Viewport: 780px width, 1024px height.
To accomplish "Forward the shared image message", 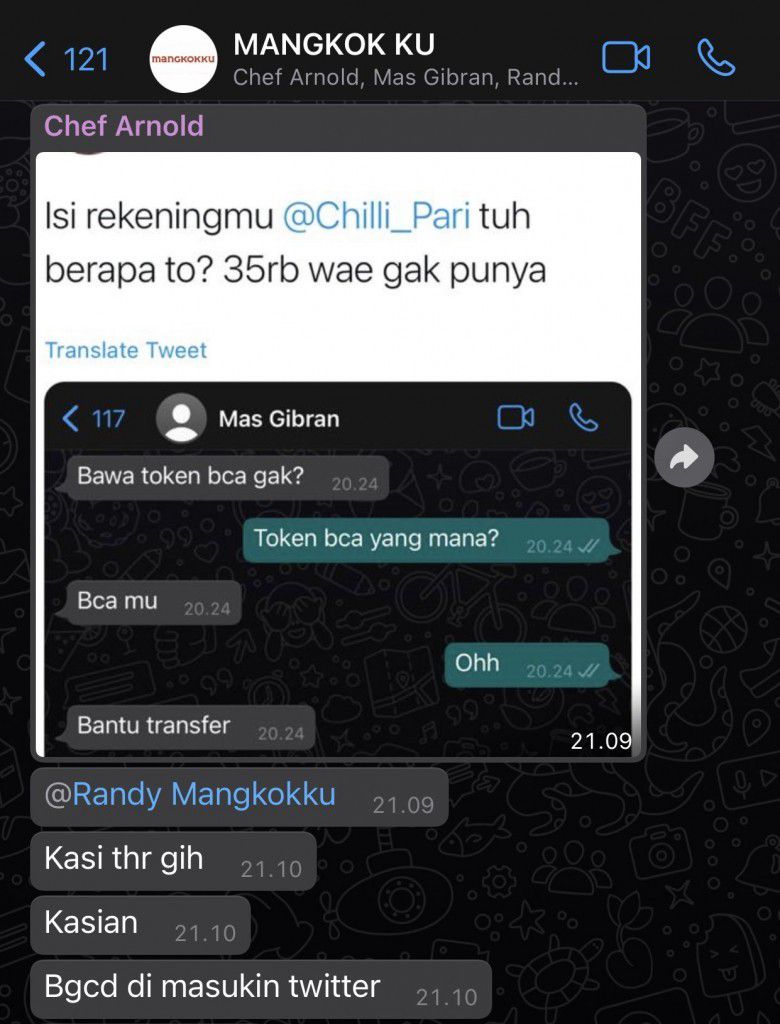I will point(684,458).
